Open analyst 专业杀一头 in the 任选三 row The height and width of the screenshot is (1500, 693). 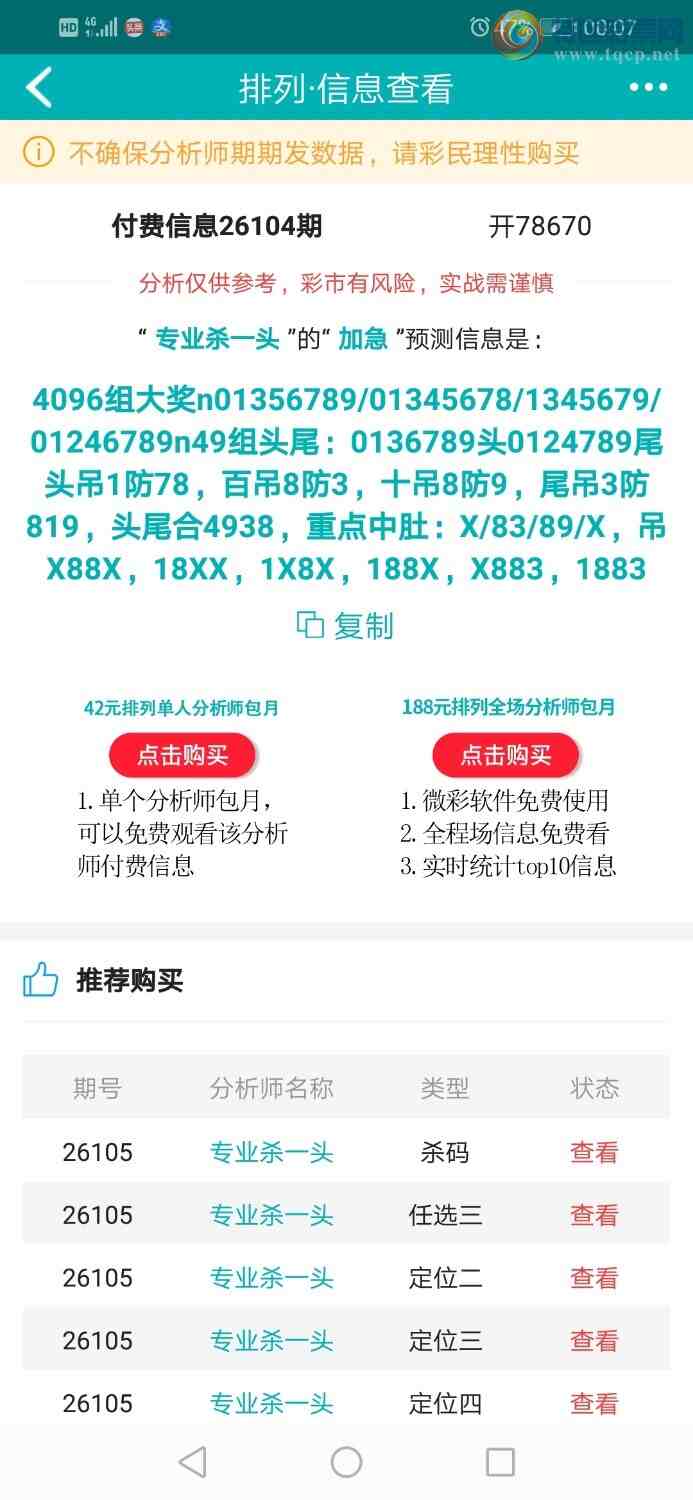tap(271, 1215)
